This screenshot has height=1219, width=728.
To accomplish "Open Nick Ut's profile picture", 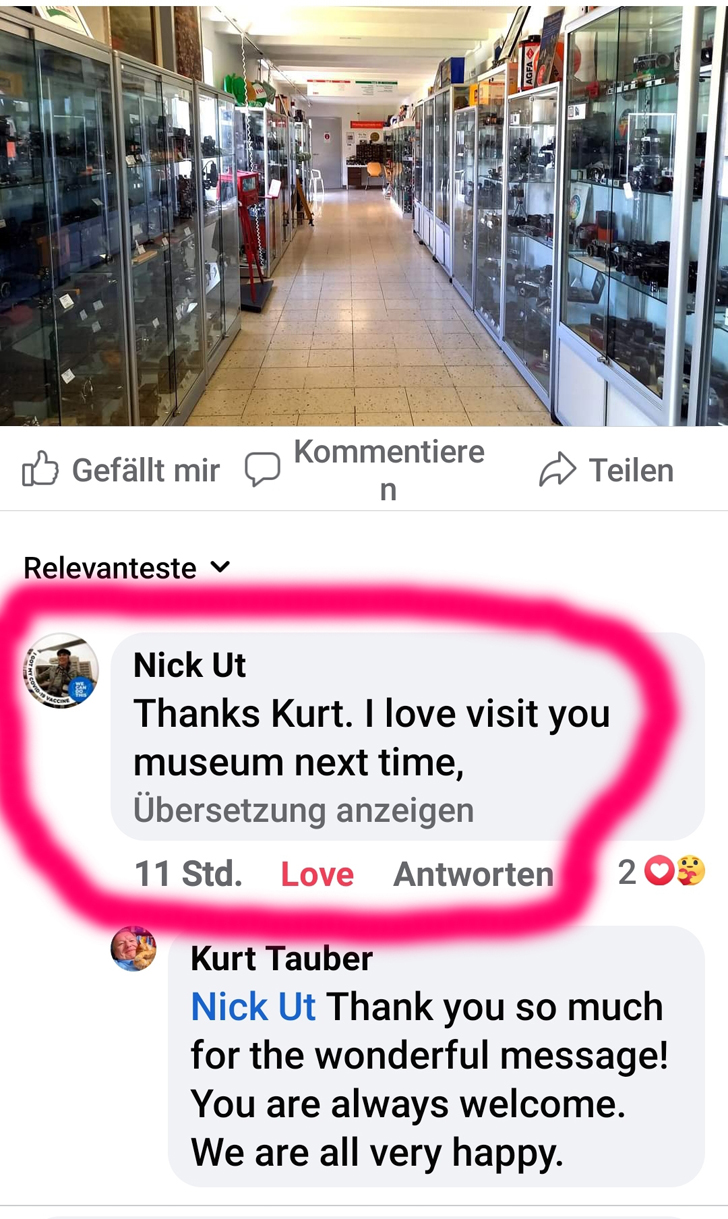I will 61,671.
